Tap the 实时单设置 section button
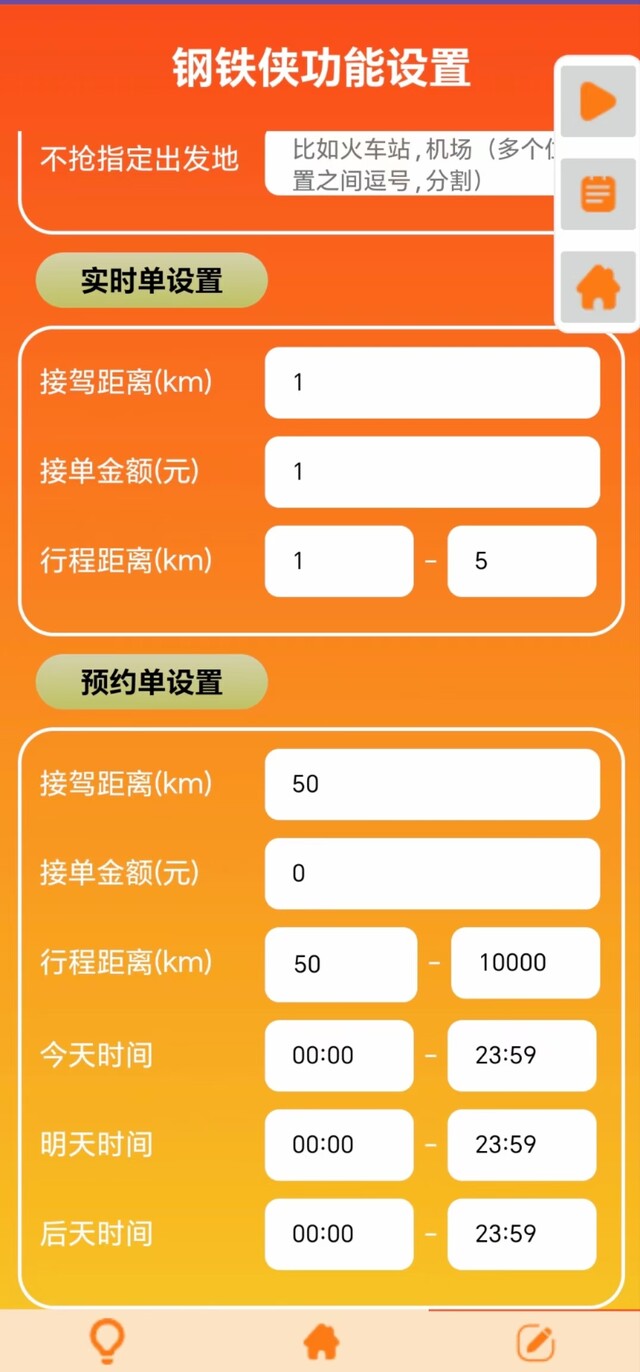This screenshot has width=640, height=1372. pyautogui.click(x=152, y=281)
